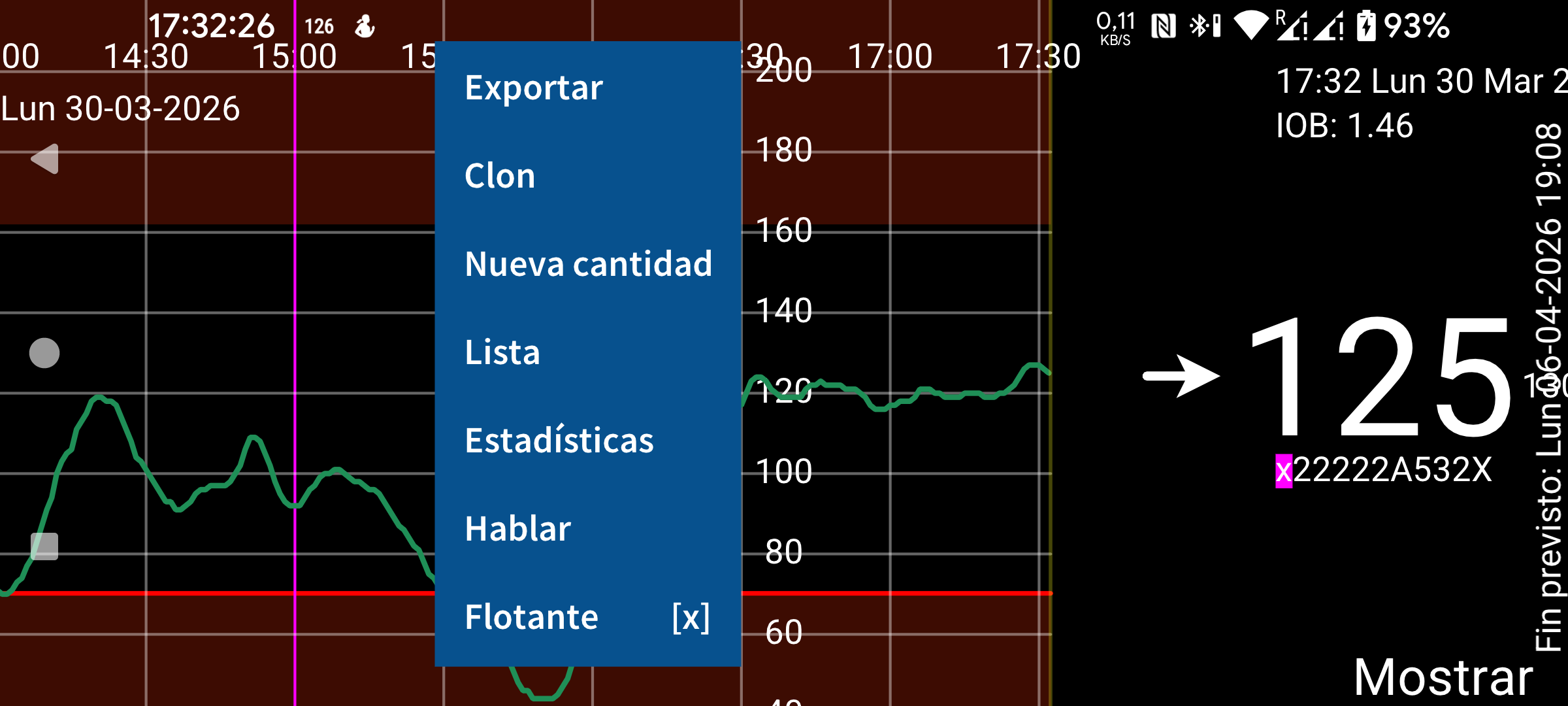Select Exportar from the menu
This screenshot has height=706, width=1568.
pyautogui.click(x=534, y=88)
